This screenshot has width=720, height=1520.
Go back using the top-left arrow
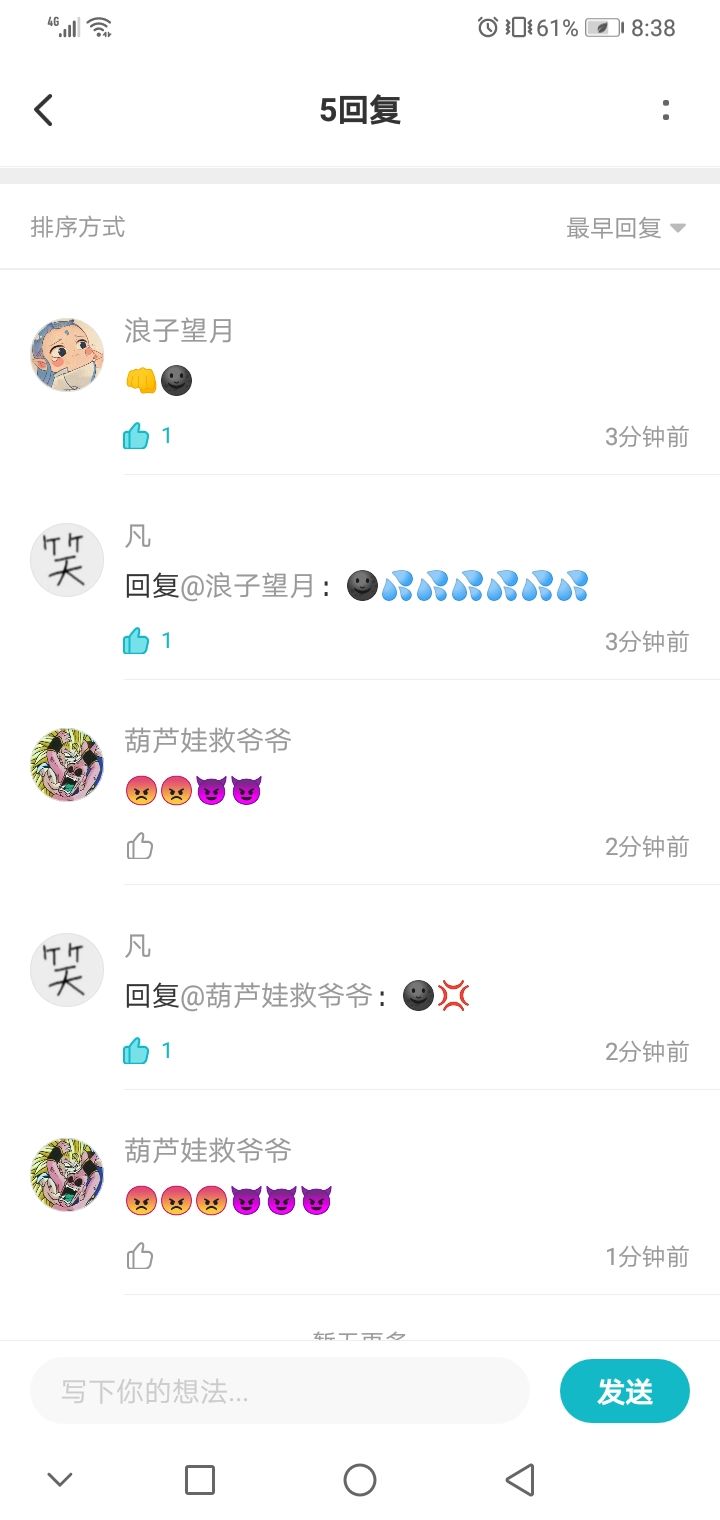43,110
